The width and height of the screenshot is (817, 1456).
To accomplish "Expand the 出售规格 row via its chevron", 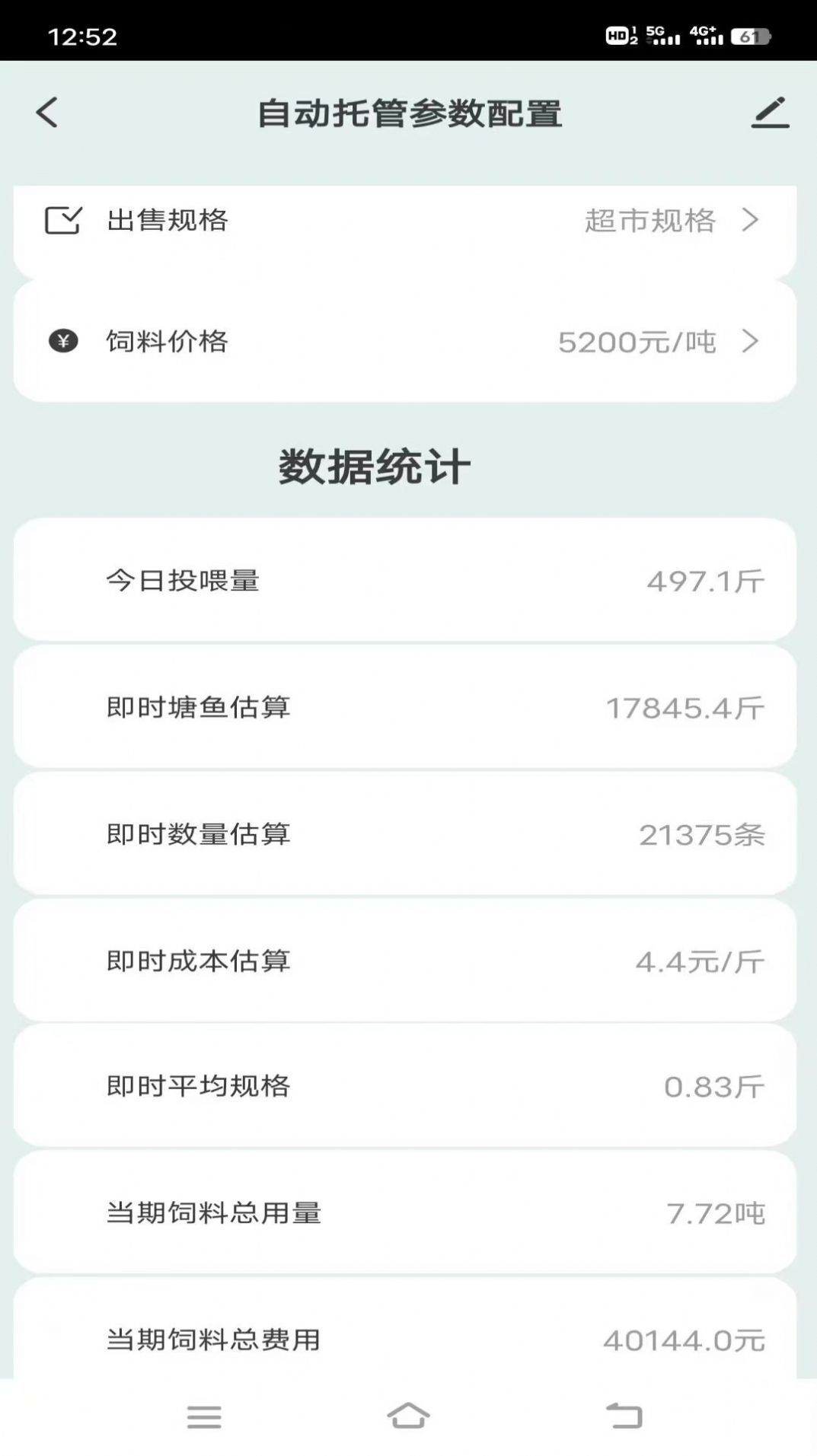I will click(752, 221).
